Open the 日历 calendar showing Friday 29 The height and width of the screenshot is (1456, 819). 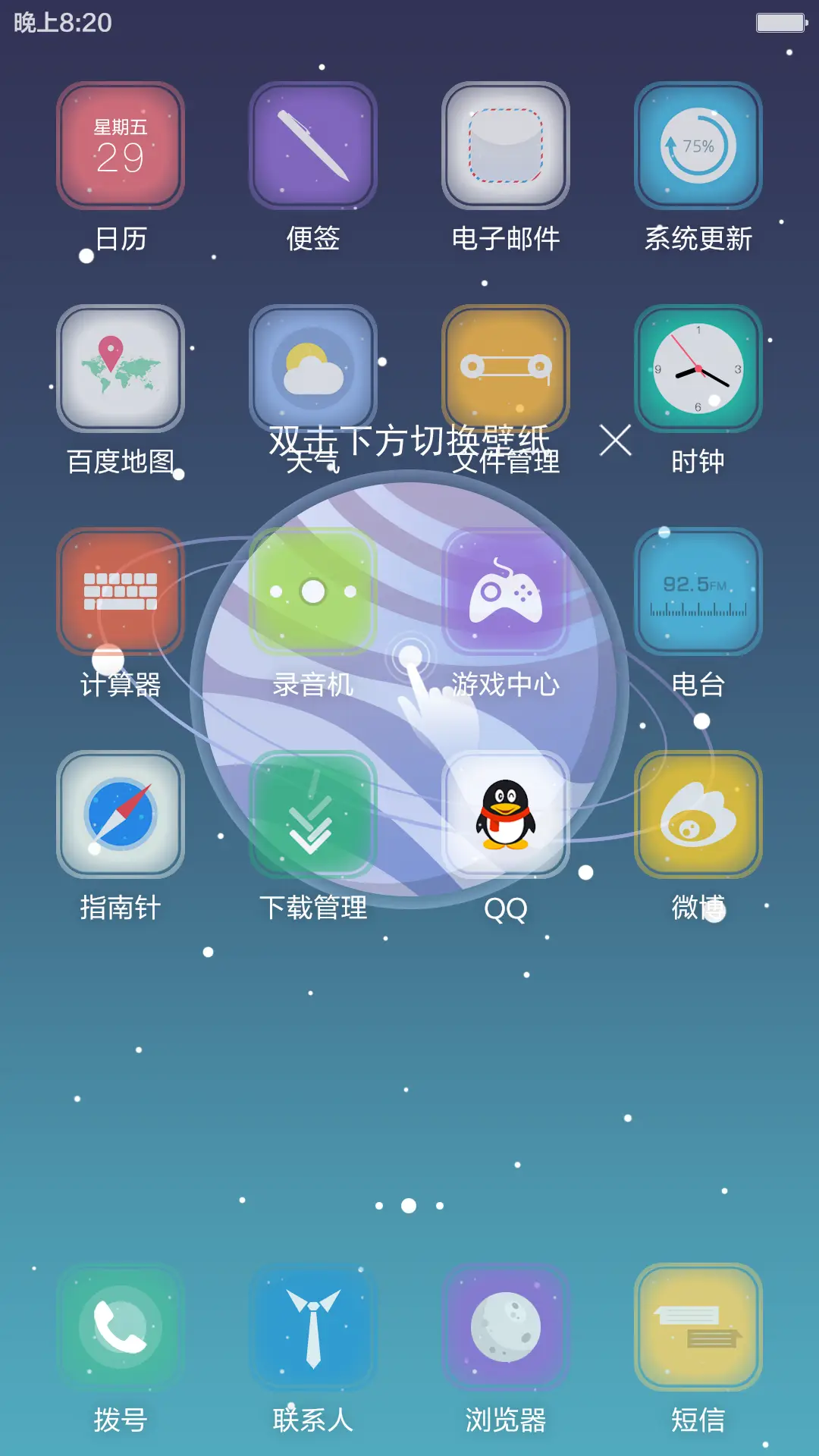tap(121, 144)
